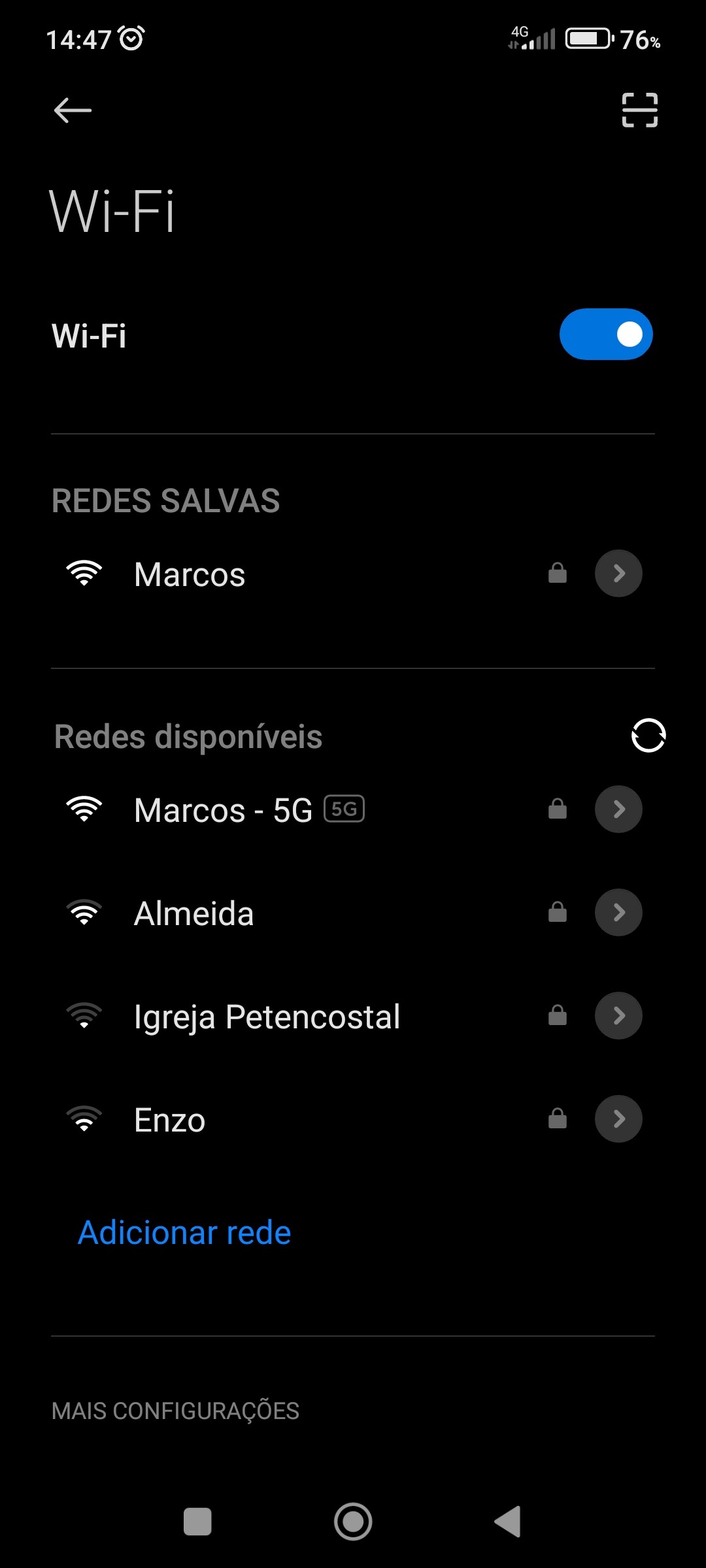Viewport: 706px width, 1568px height.
Task: Open details arrow for Almeida
Action: coord(618,913)
